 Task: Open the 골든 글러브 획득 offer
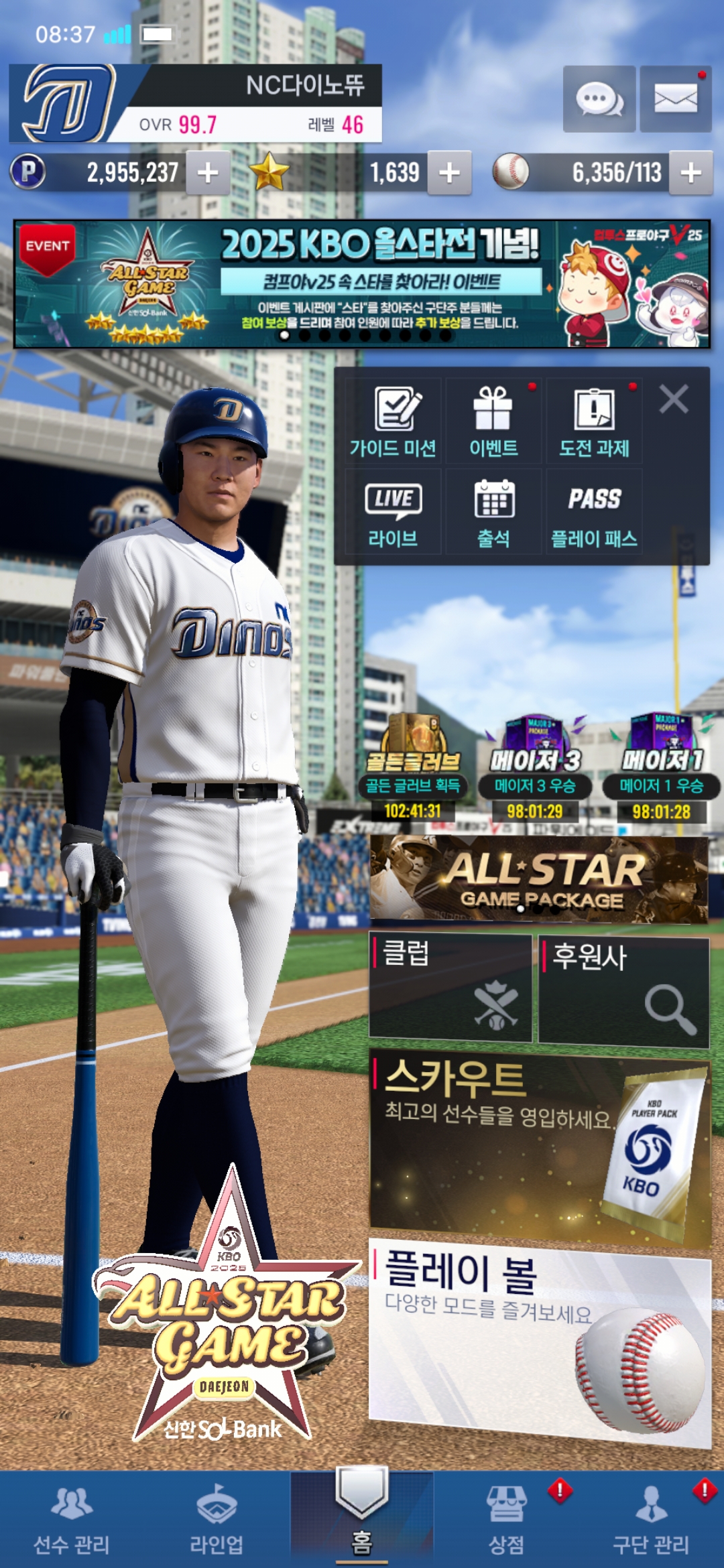pos(413,767)
